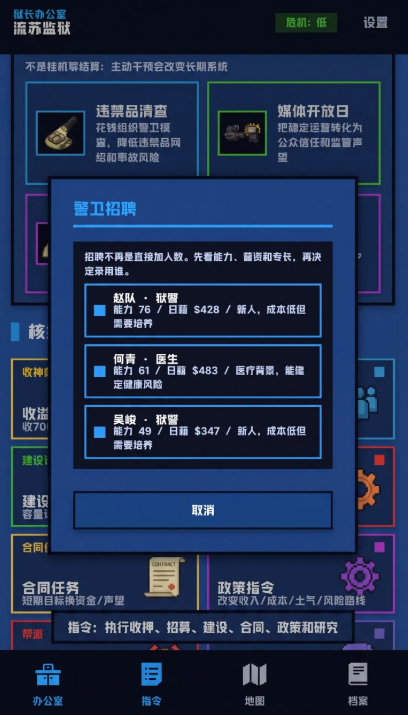
Task: Open the 媒体开放日 card
Action: click(294, 133)
